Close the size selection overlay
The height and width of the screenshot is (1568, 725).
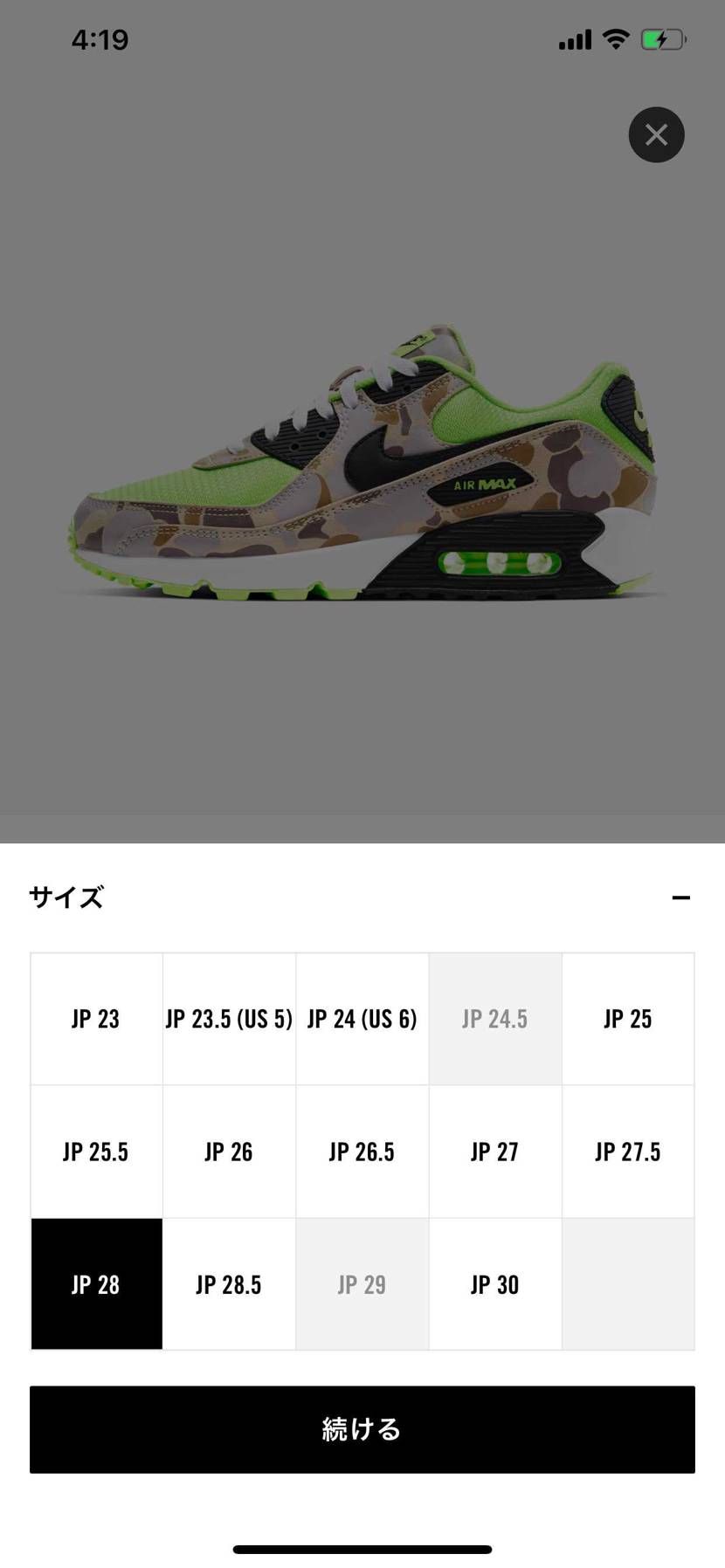pyautogui.click(x=656, y=134)
